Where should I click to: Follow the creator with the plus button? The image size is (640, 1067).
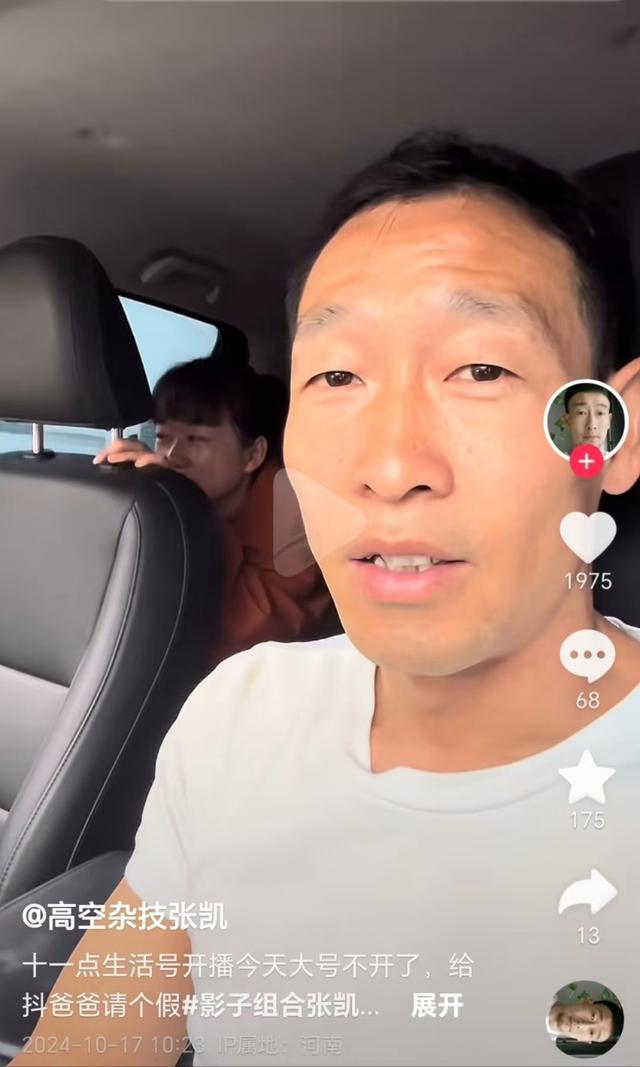coord(586,462)
